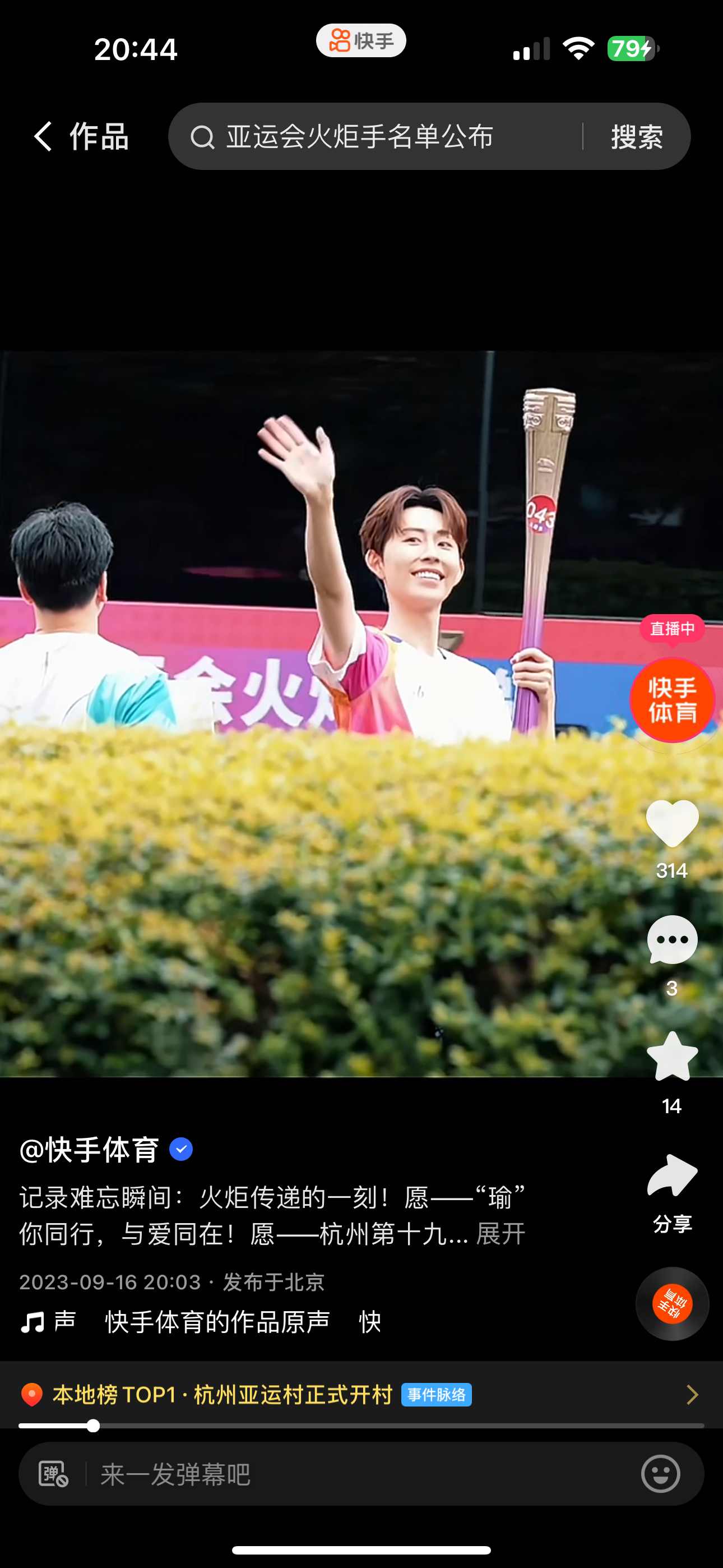Open the spinning music disc icon
Screen dimensions: 723x1568
[672, 1304]
